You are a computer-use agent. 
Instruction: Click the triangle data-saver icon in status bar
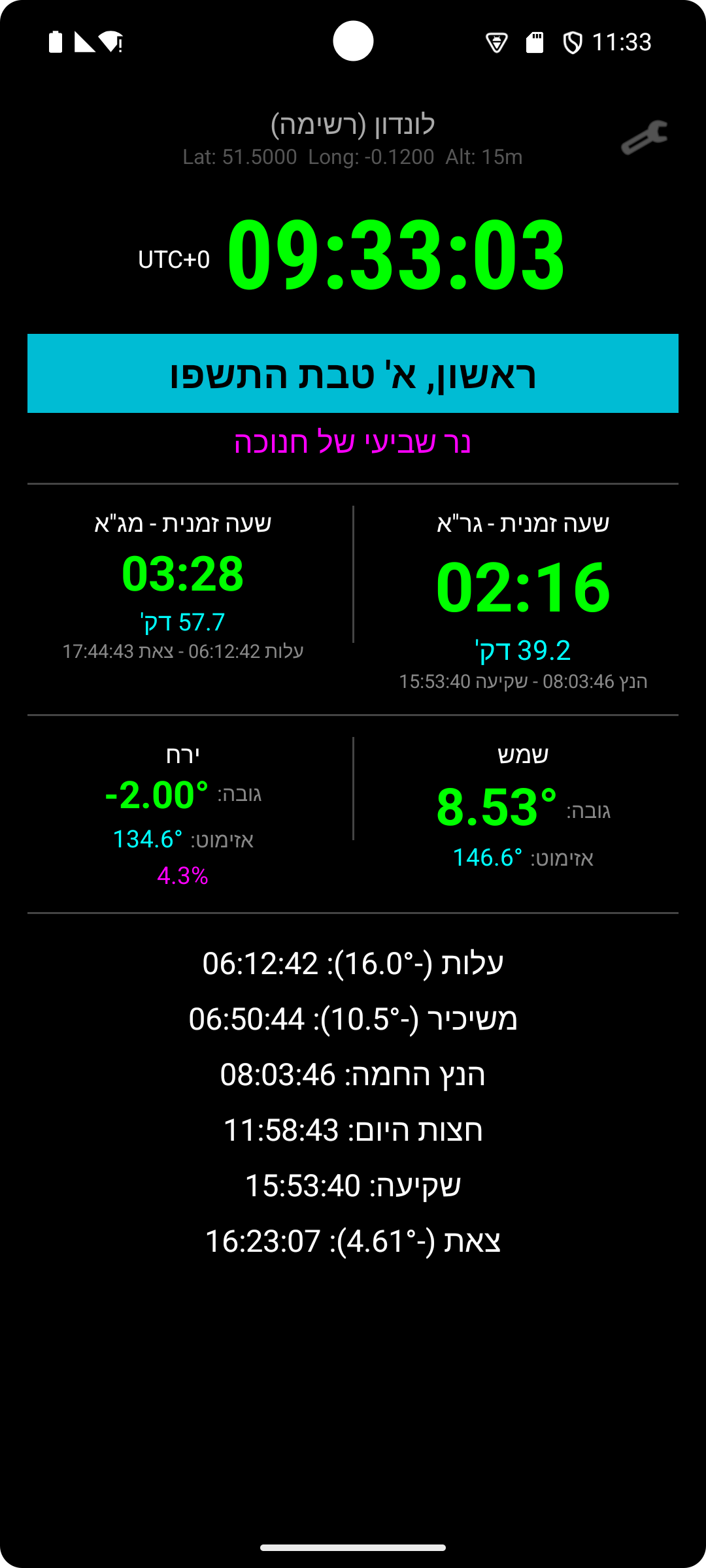pyautogui.click(x=85, y=41)
